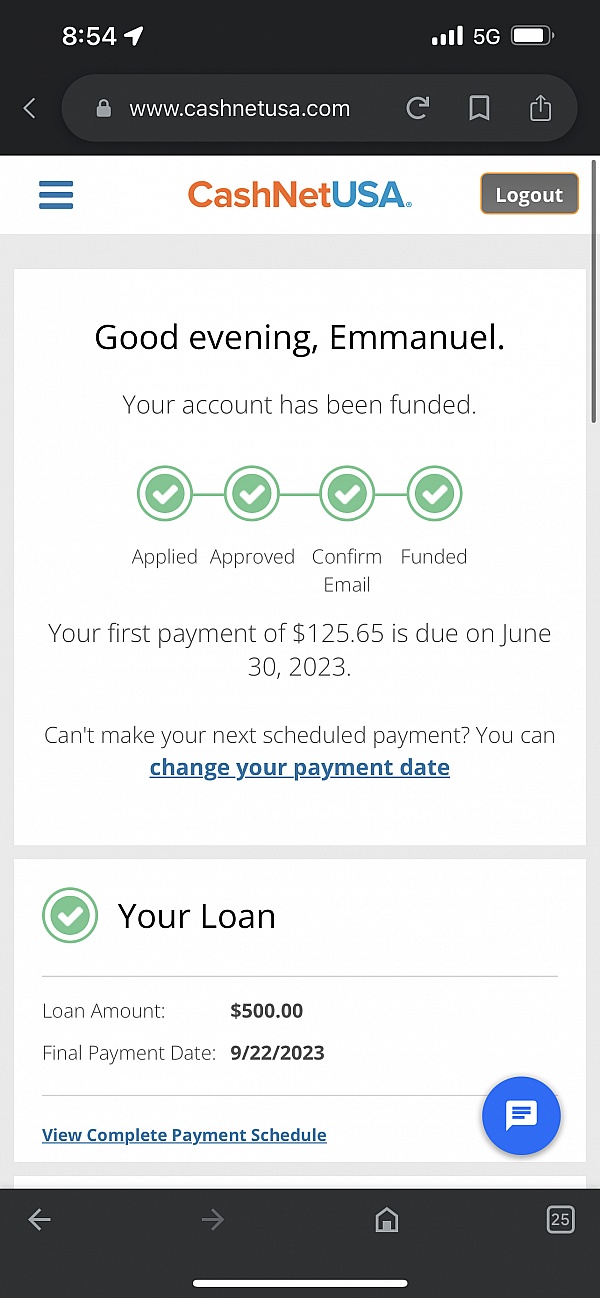Image resolution: width=600 pixels, height=1298 pixels.
Task: Bookmark this page
Action: point(479,108)
